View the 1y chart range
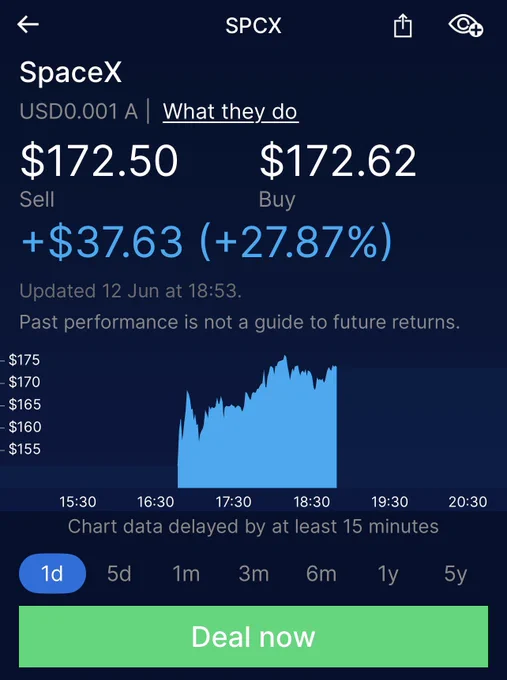This screenshot has height=680, width=507. click(x=388, y=574)
